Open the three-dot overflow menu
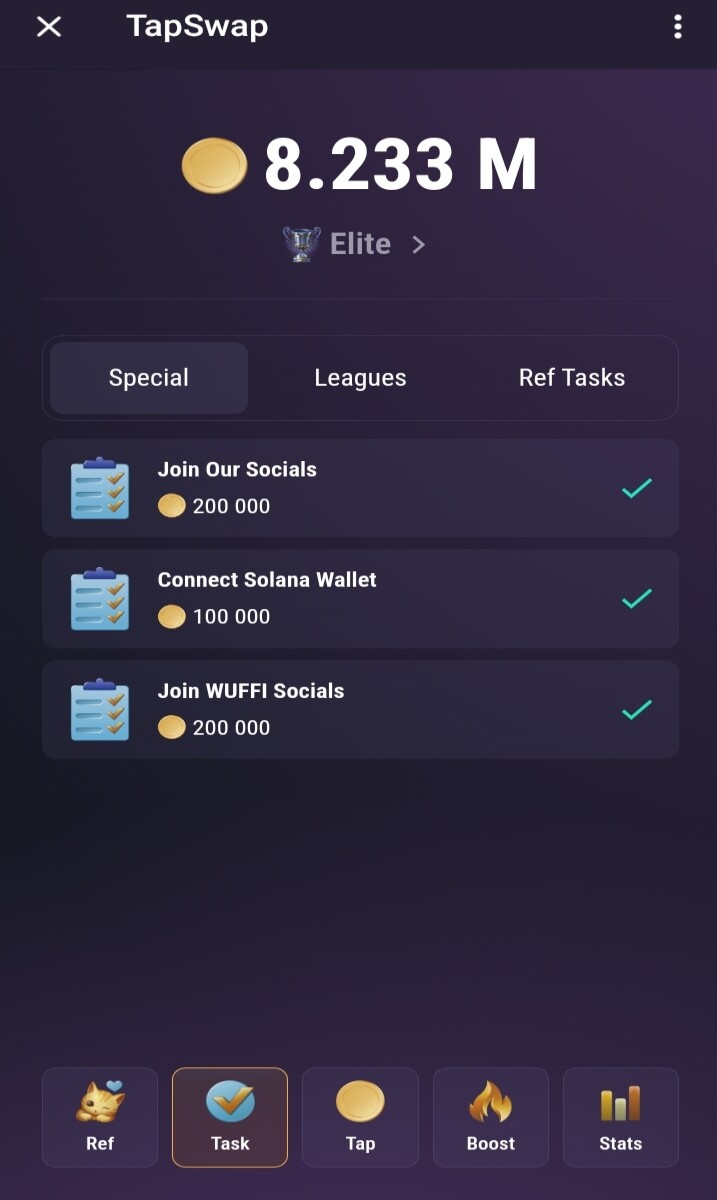The width and height of the screenshot is (717, 1200). tap(678, 27)
